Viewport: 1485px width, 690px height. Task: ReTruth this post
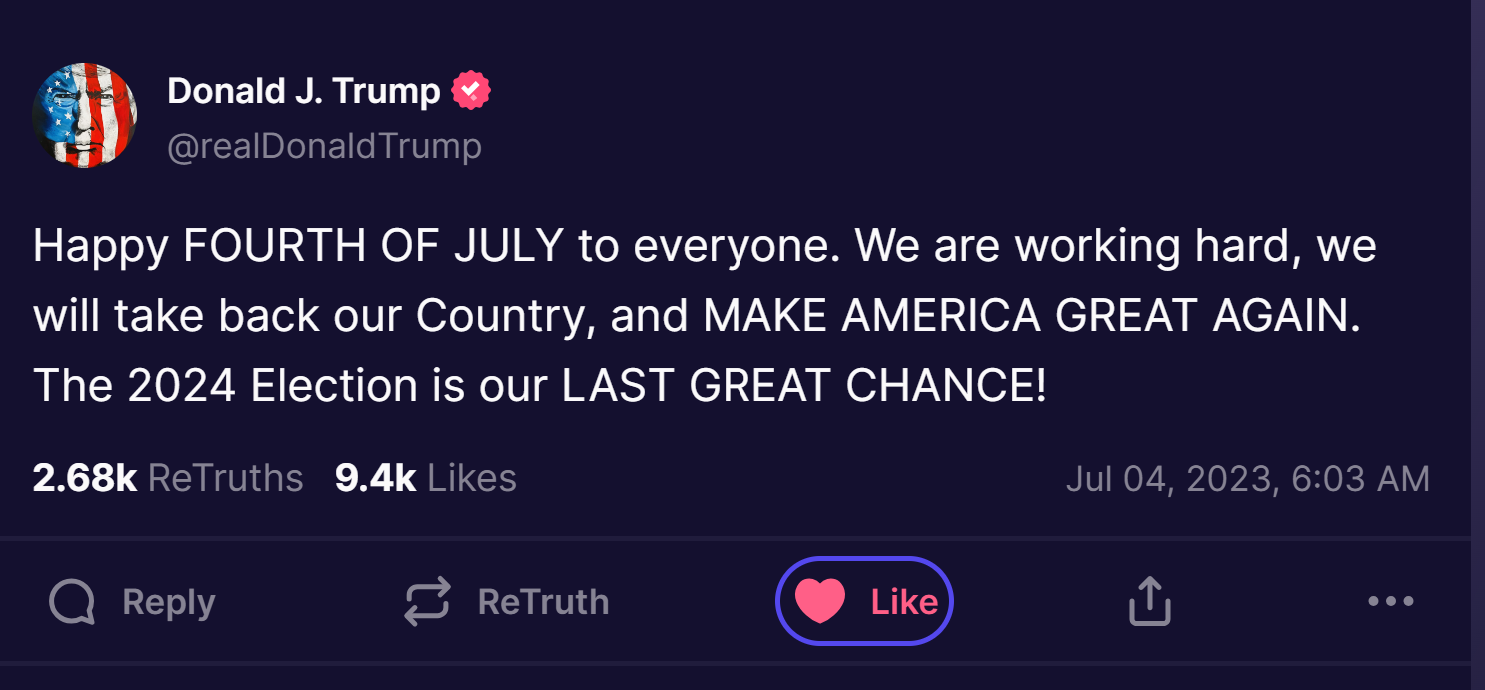click(506, 602)
